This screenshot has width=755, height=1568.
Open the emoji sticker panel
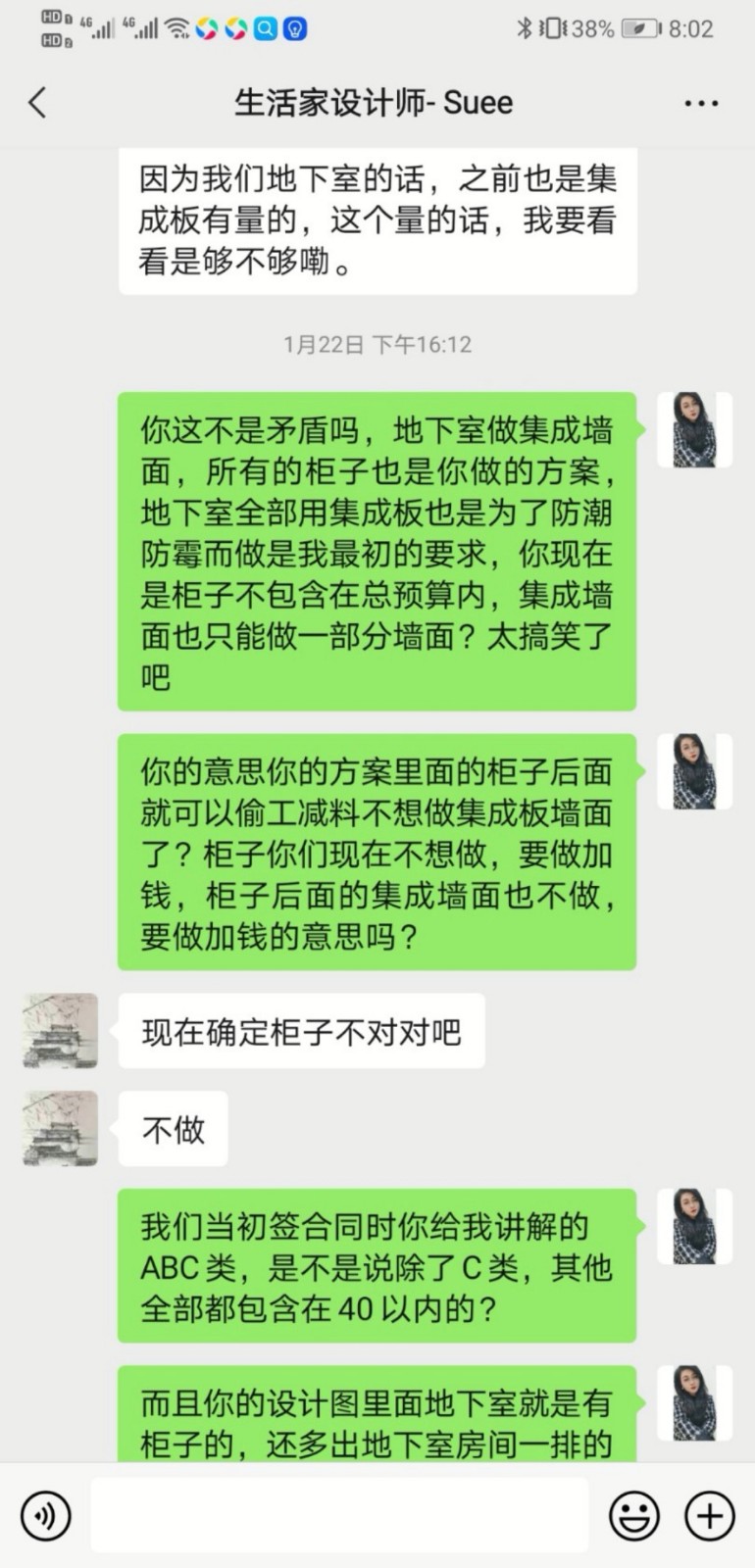pos(633,1516)
